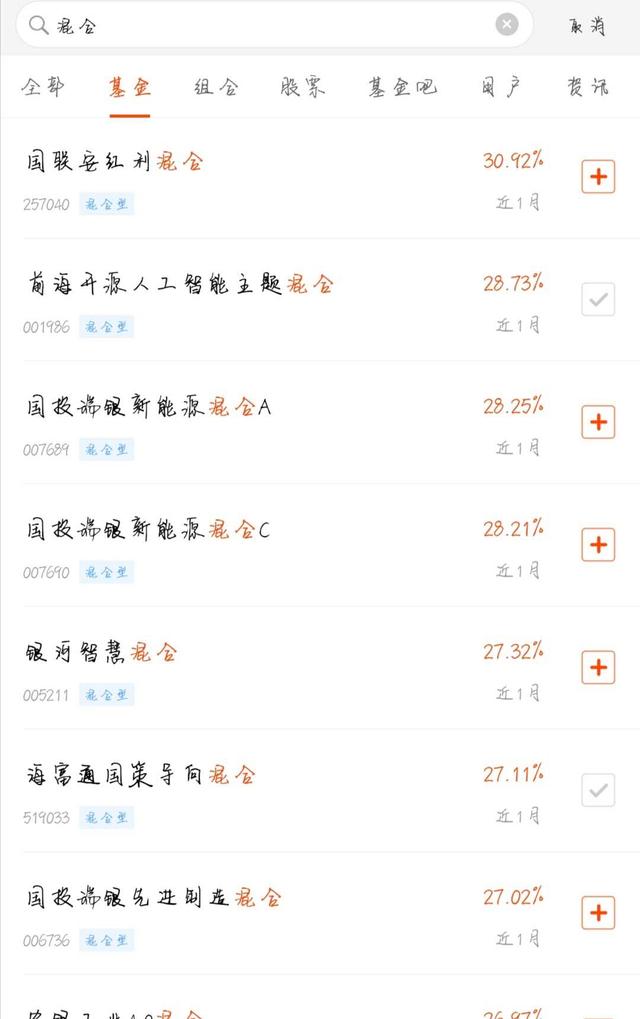
Task: Untick the added mark for 前海开源人工智能主题混合
Action: click(598, 300)
